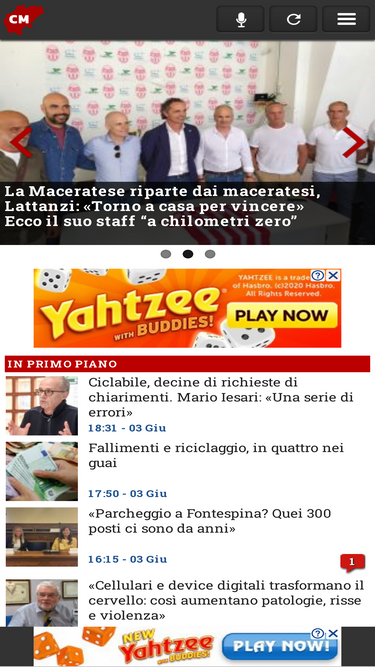Select the first carousel page dot

tap(166, 254)
